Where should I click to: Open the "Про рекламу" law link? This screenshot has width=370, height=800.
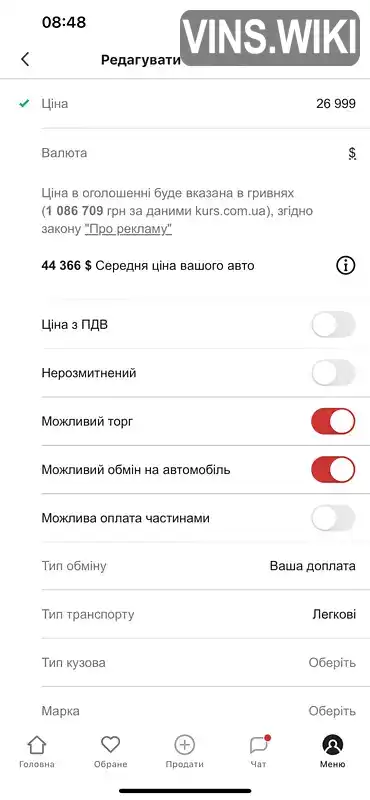pyautogui.click(x=128, y=230)
